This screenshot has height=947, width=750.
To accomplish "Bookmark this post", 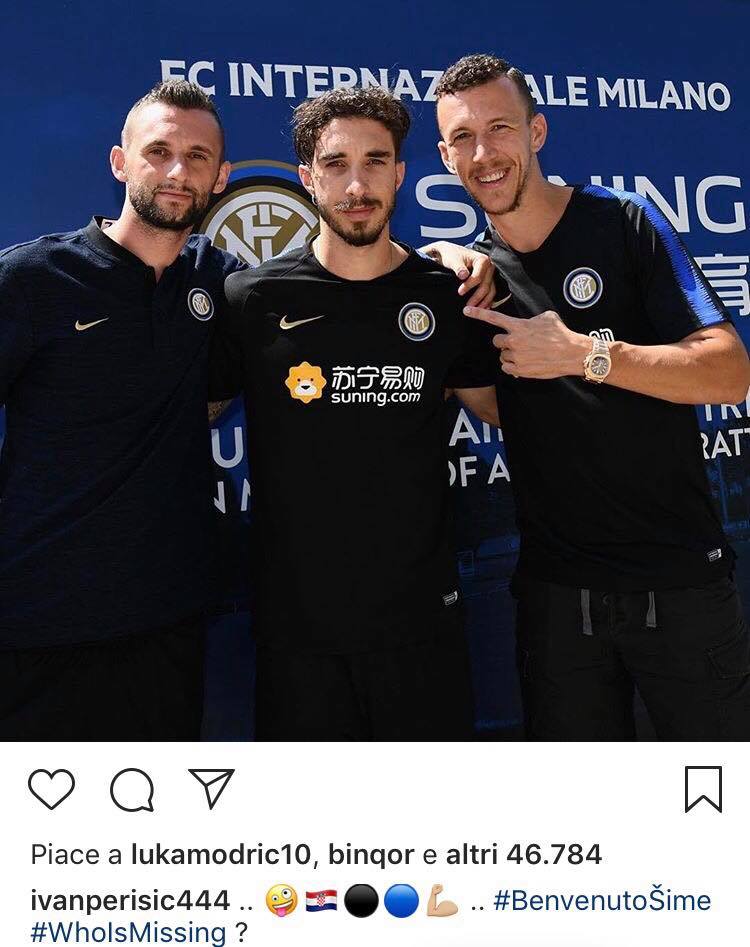I will (x=703, y=789).
